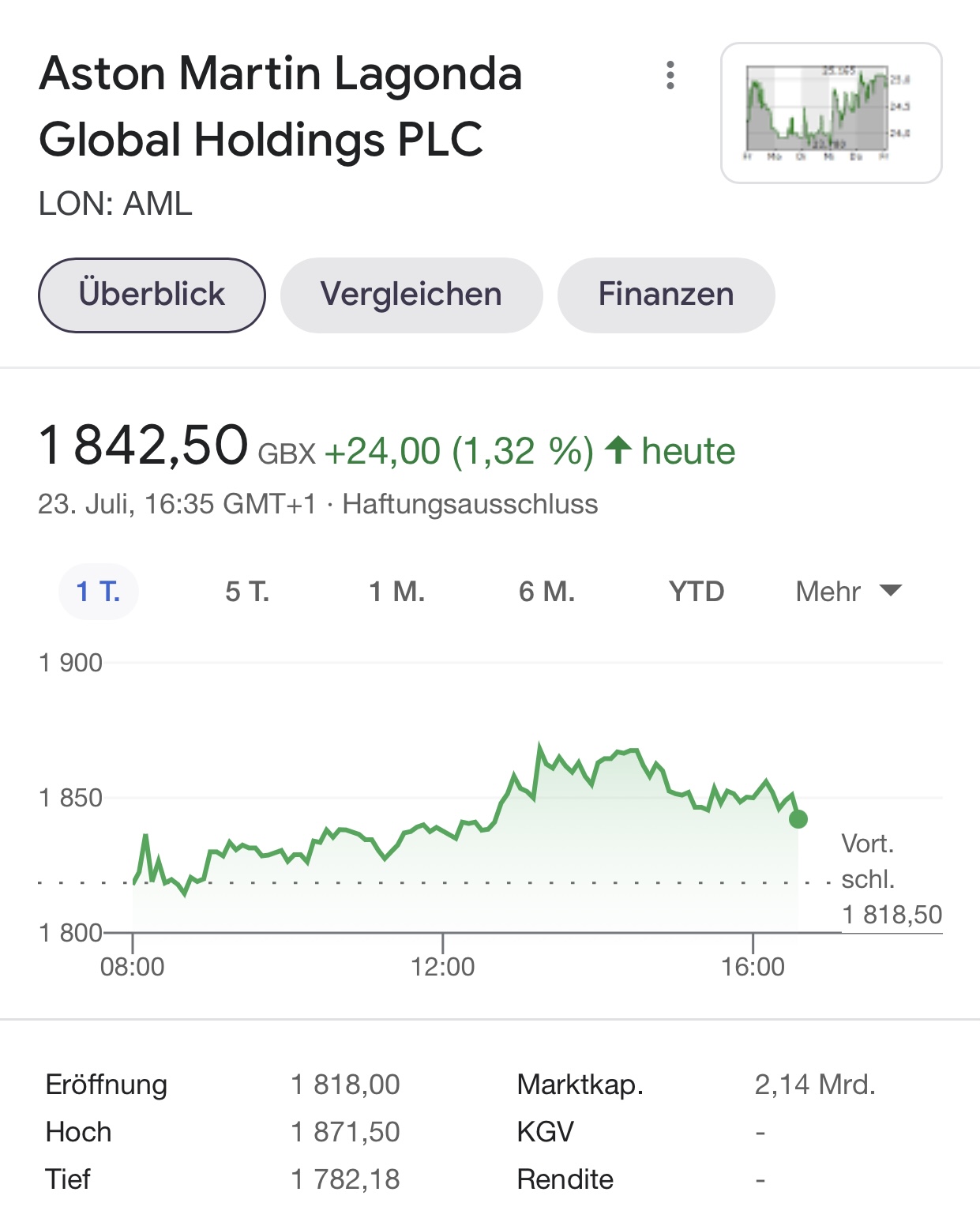Open the three-dot overflow menu
The height and width of the screenshot is (1222, 980).
[x=670, y=75]
